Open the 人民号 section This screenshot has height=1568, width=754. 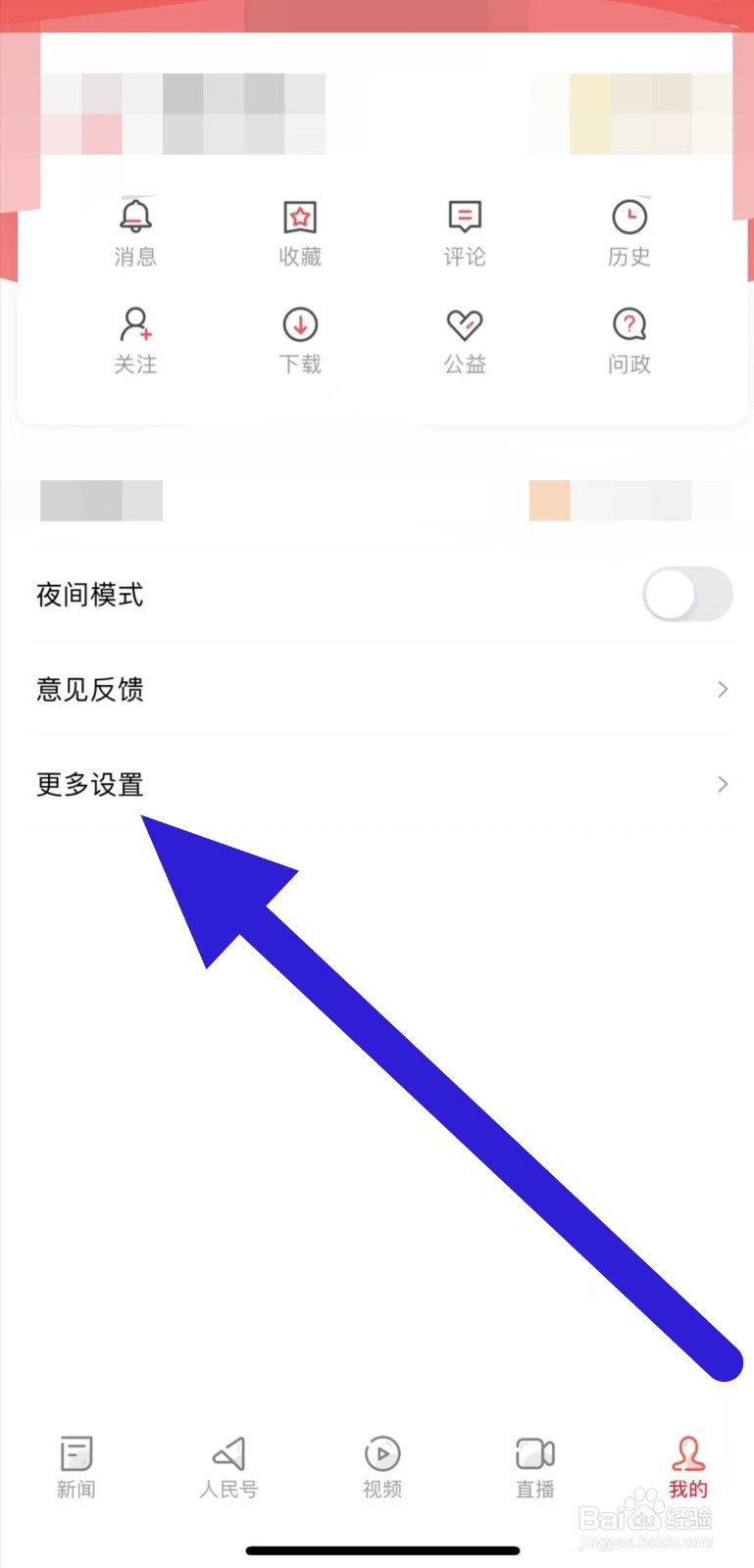coord(228,1465)
